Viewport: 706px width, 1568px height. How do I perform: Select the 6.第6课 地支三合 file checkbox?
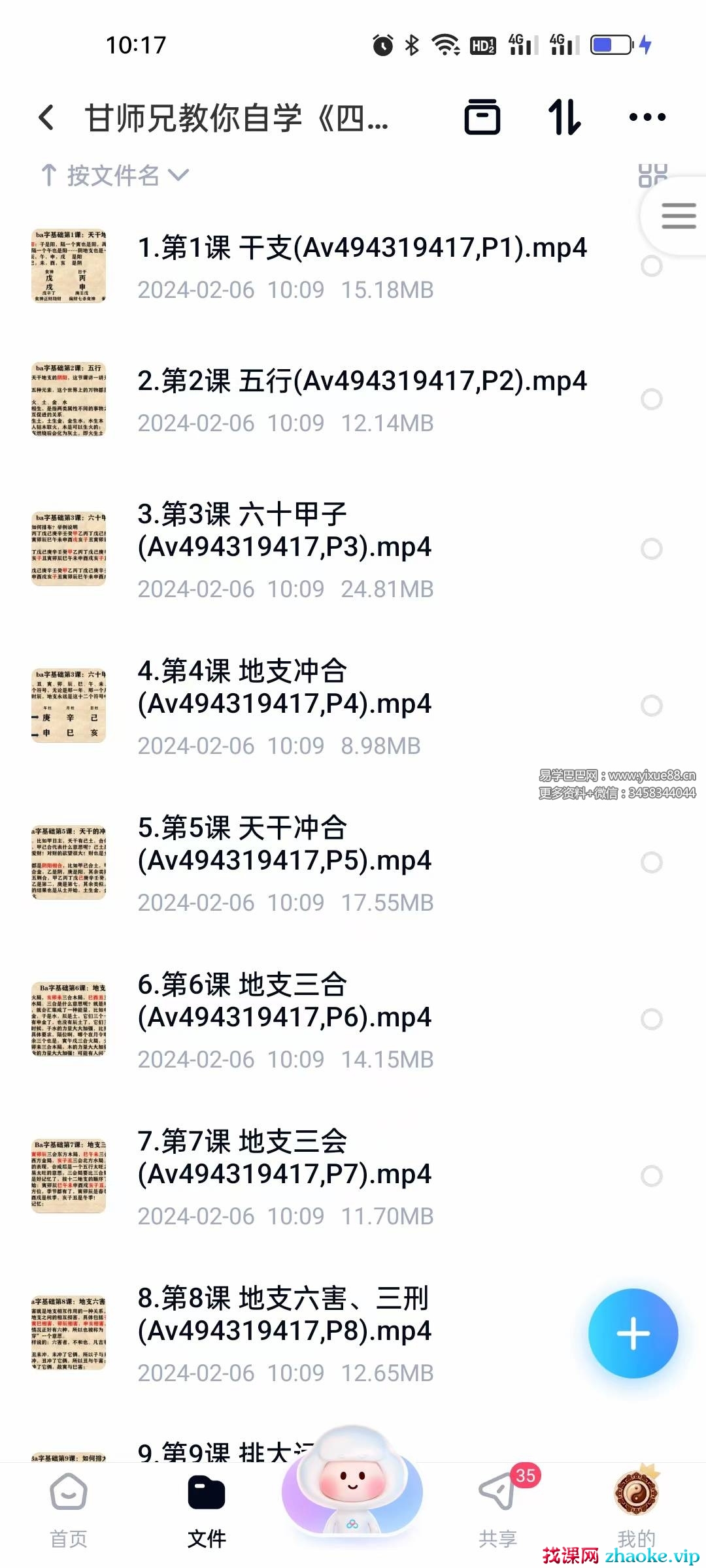pyautogui.click(x=651, y=1019)
